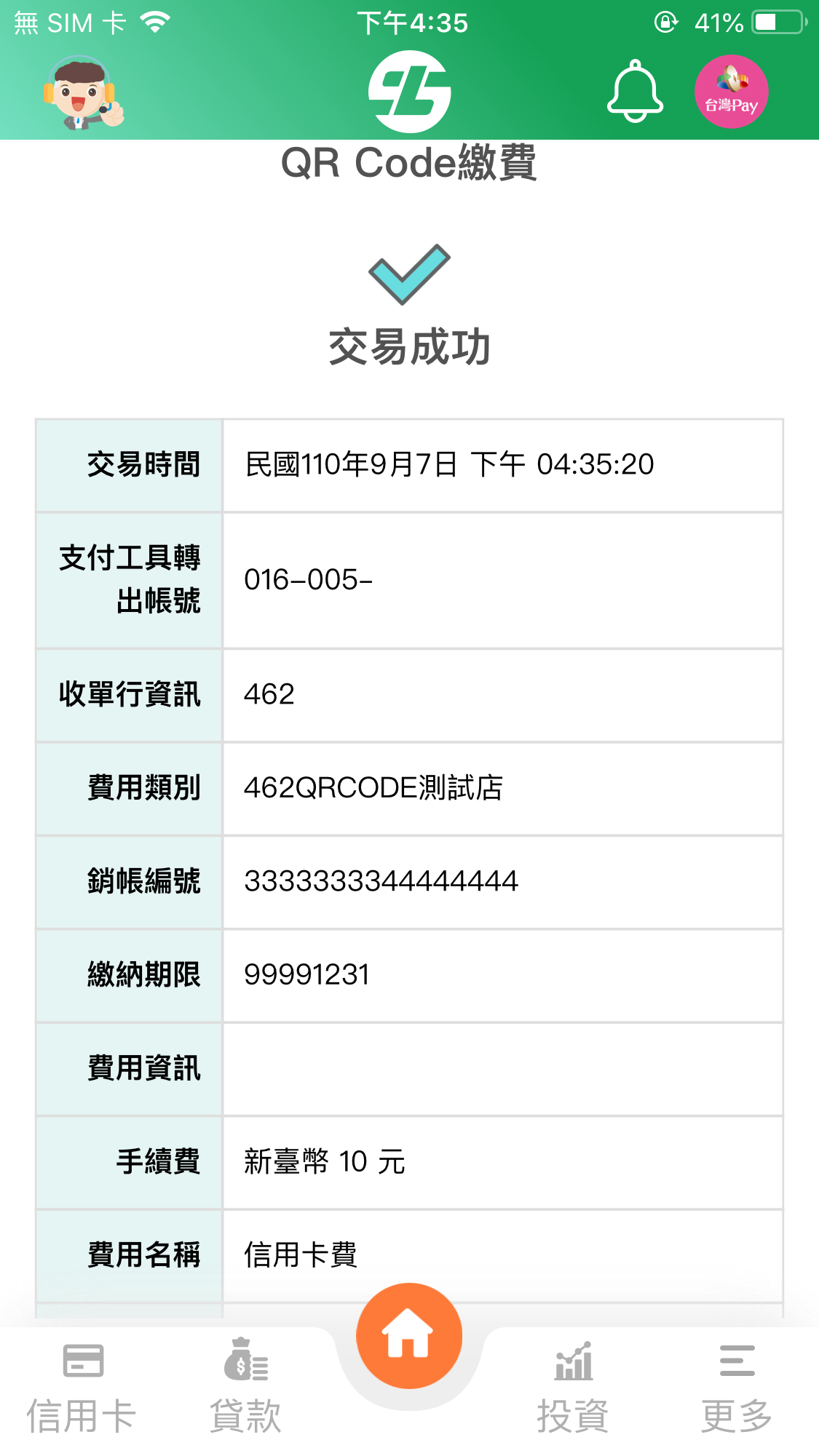Open the 台灣Pay shortcut
Viewport: 819px width, 1456px height.
[732, 92]
